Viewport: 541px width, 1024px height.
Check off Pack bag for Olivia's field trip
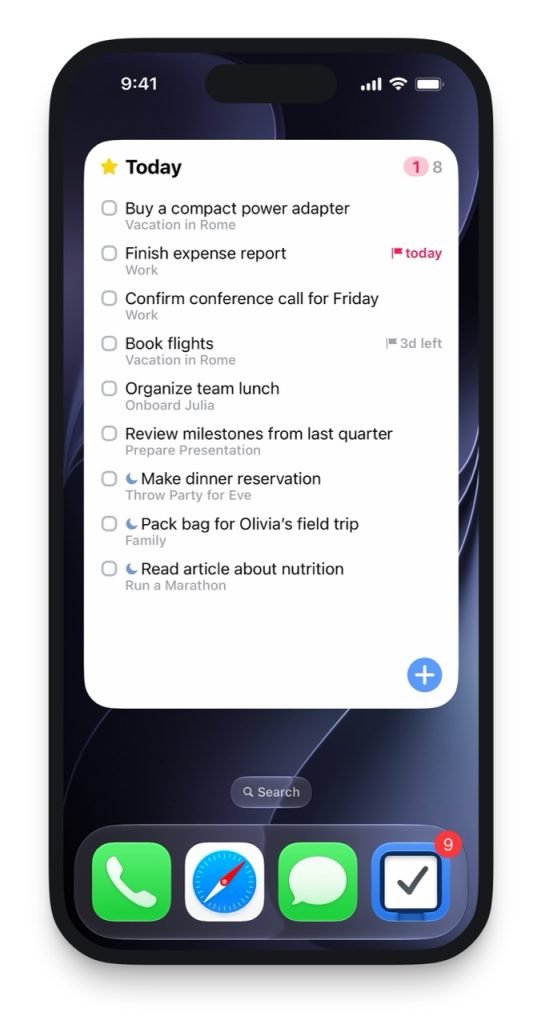click(109, 524)
